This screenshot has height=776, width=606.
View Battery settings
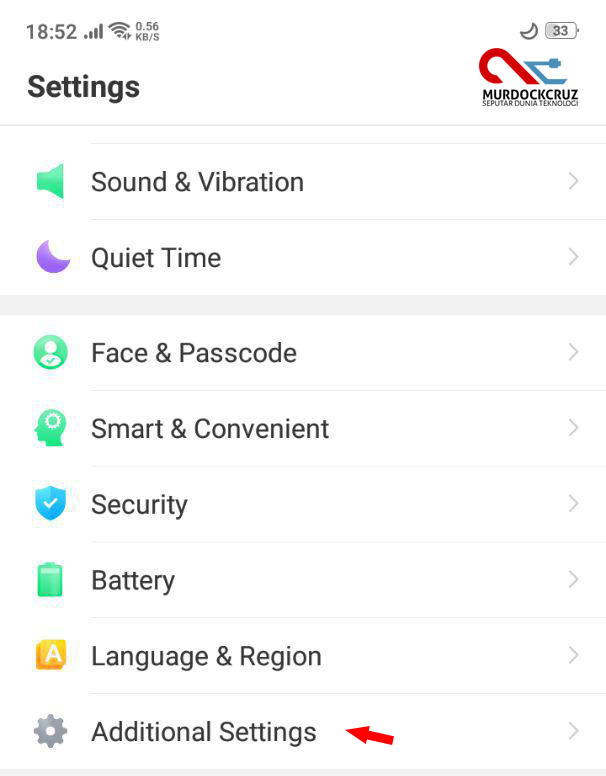click(x=303, y=580)
